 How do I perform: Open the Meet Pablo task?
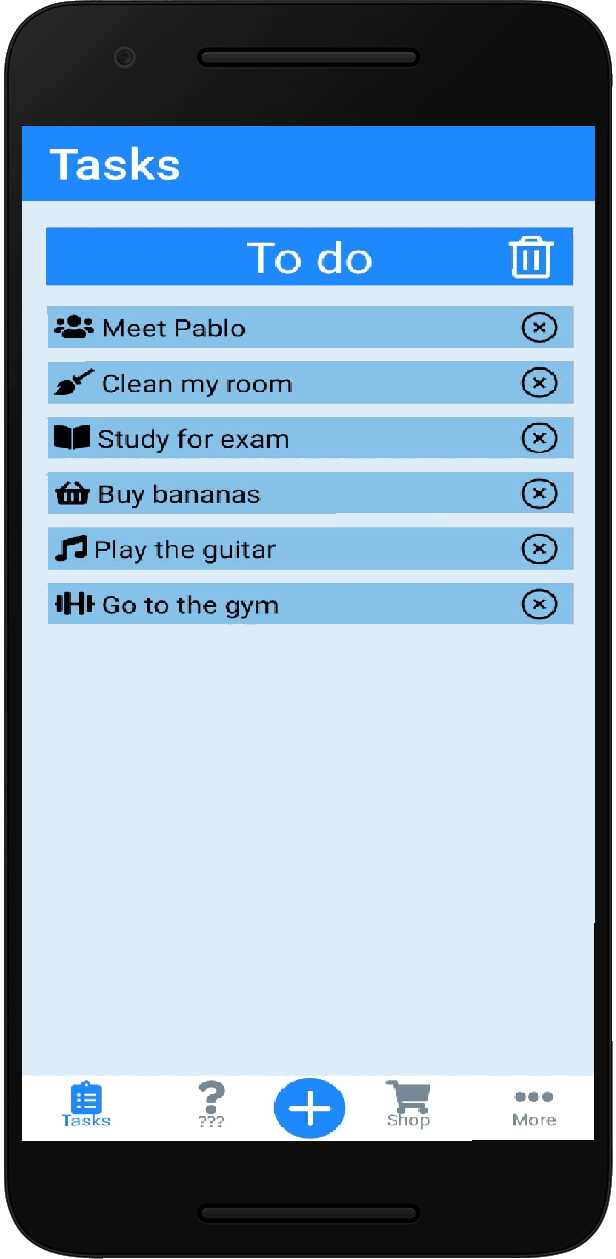click(175, 328)
